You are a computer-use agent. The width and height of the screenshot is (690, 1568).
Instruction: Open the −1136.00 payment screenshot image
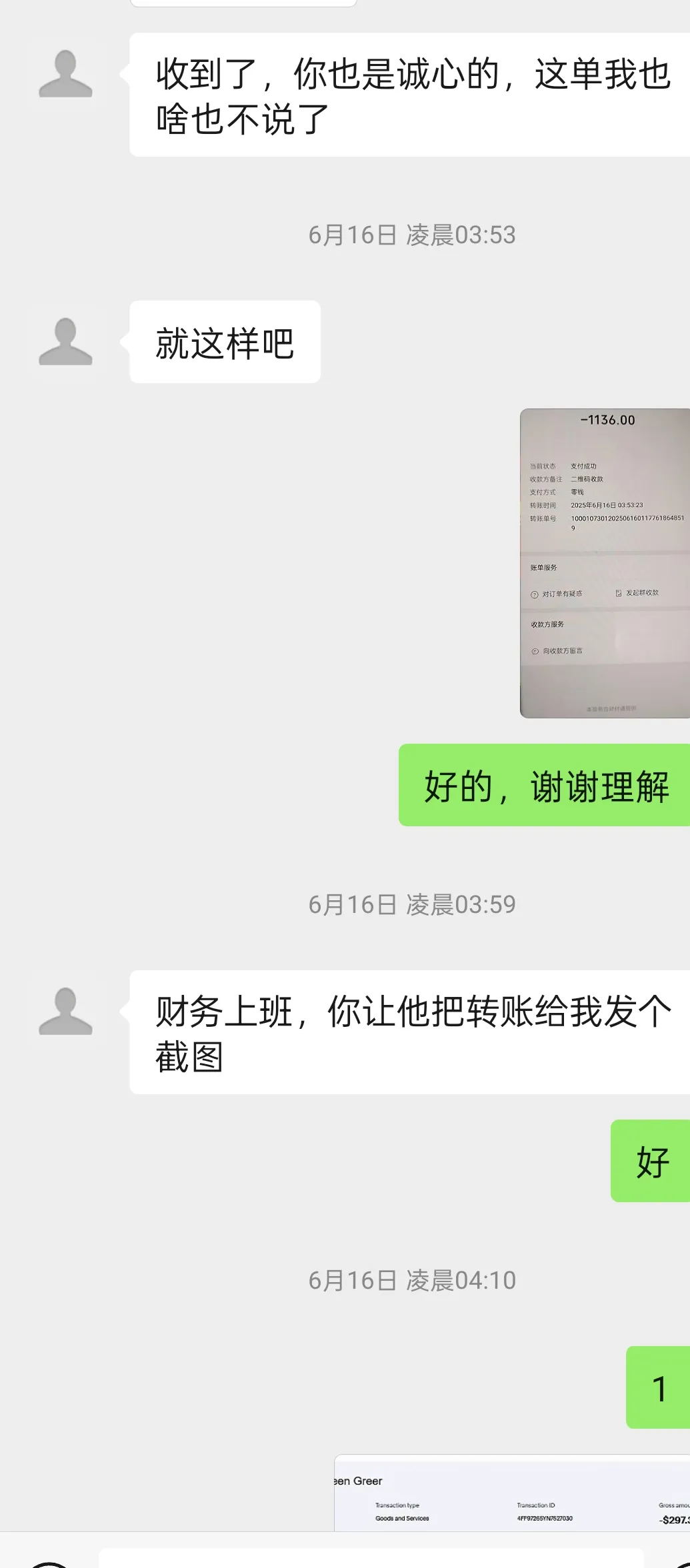604,563
